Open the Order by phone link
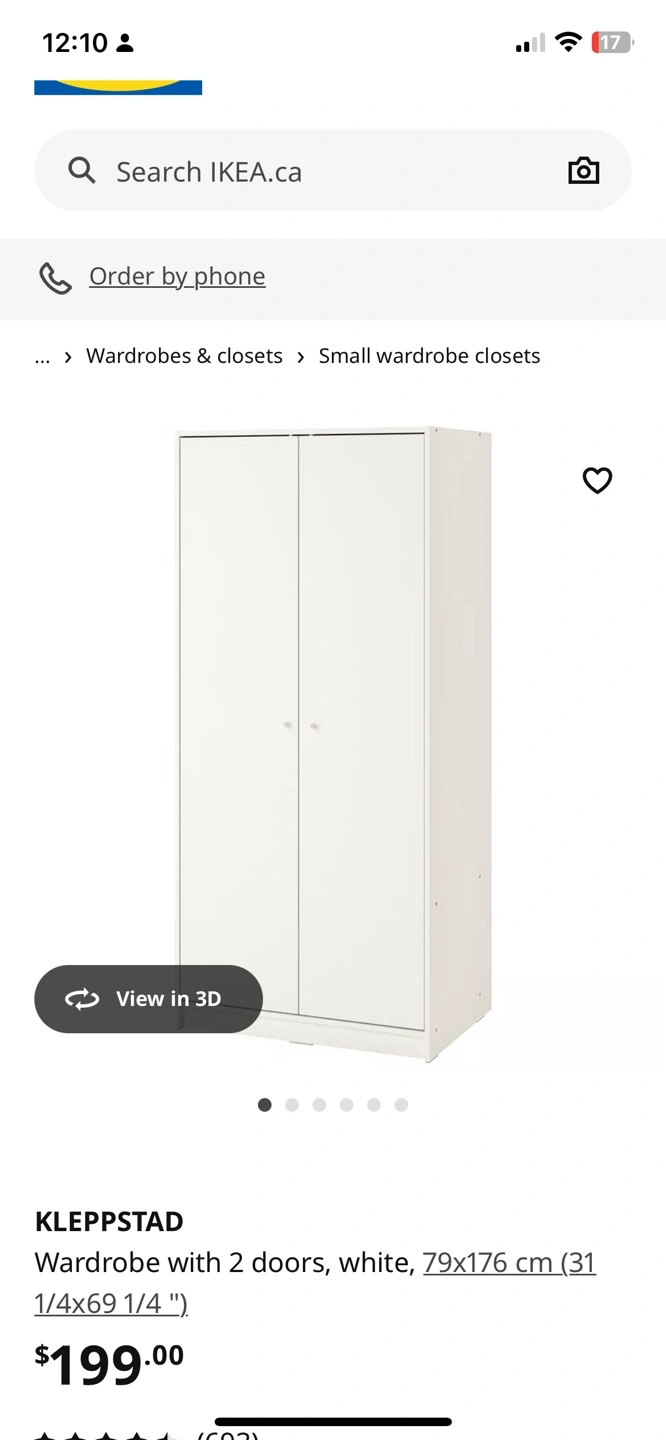The height and width of the screenshot is (1440, 666). [177, 276]
